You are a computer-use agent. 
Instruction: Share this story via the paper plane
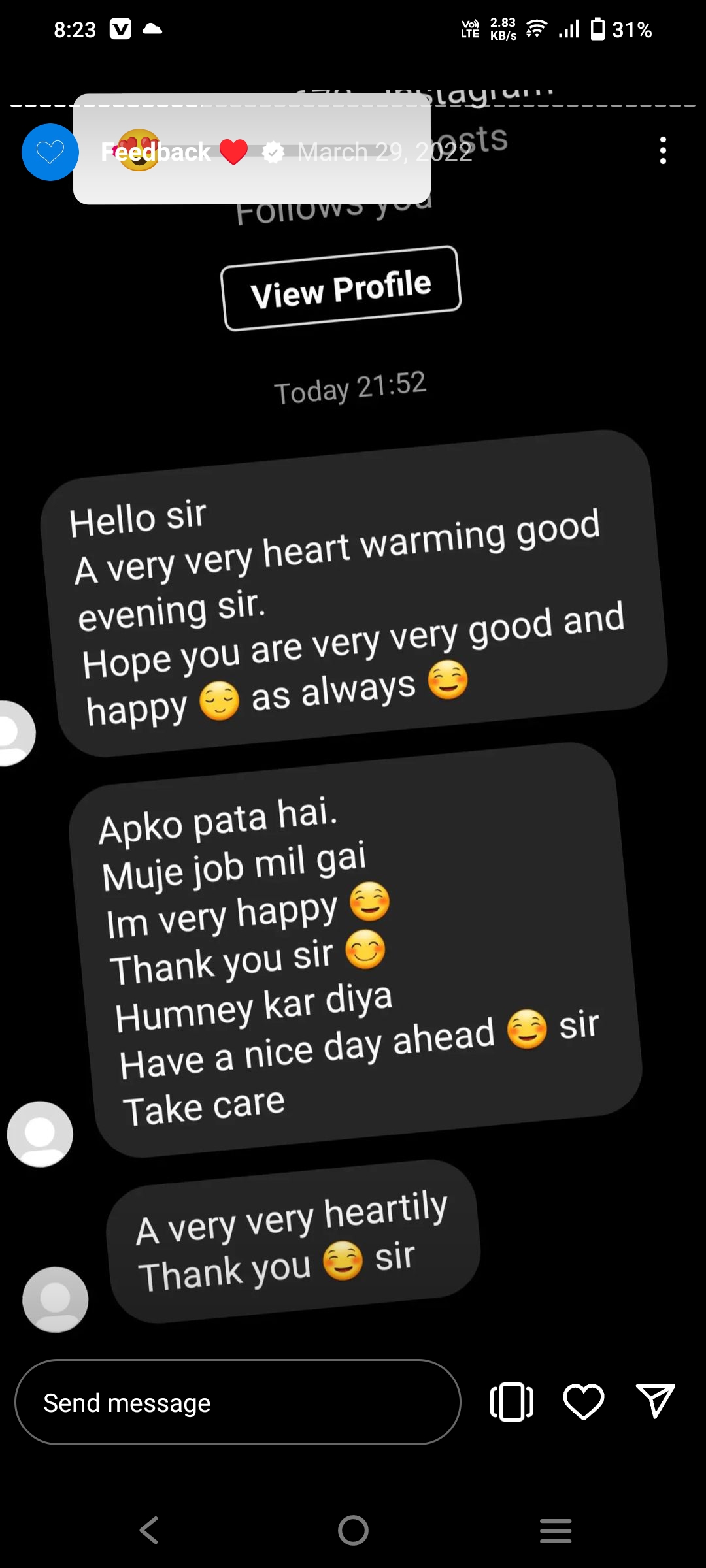click(x=655, y=1401)
